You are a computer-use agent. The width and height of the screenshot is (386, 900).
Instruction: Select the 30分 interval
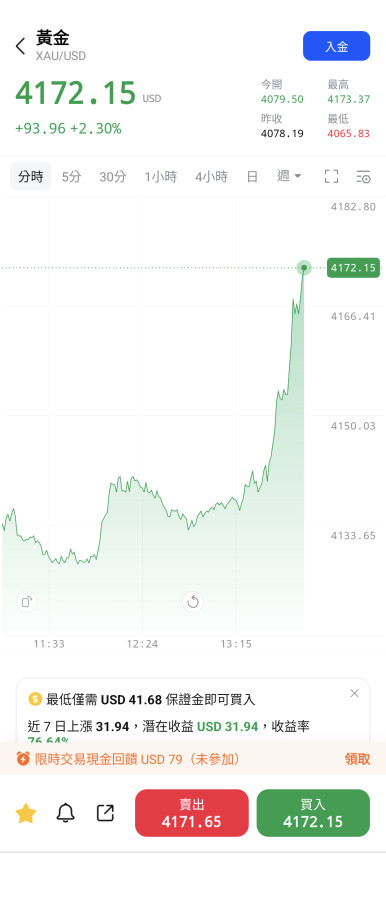pyautogui.click(x=113, y=176)
